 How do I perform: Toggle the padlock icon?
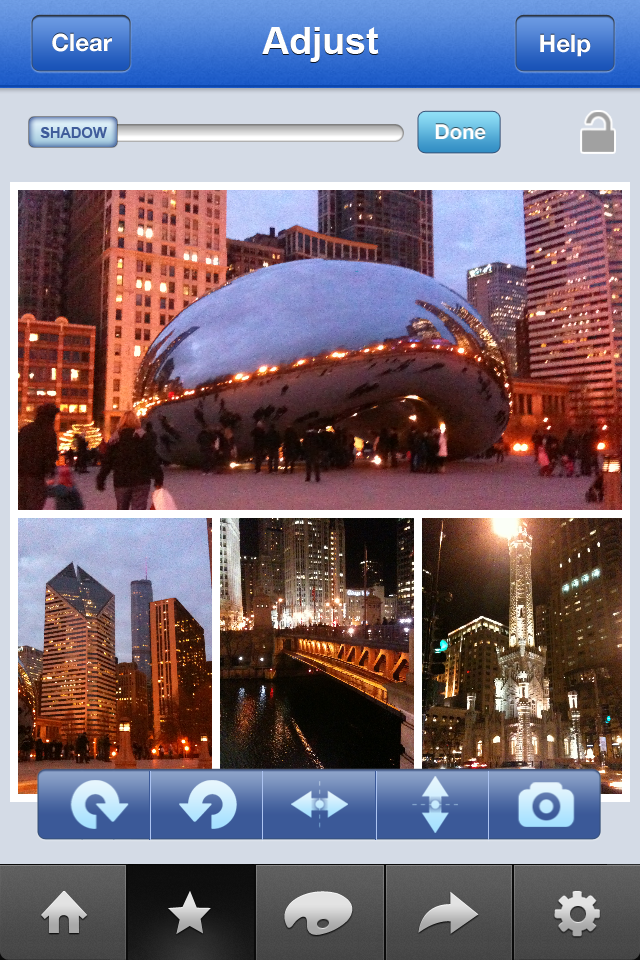597,133
